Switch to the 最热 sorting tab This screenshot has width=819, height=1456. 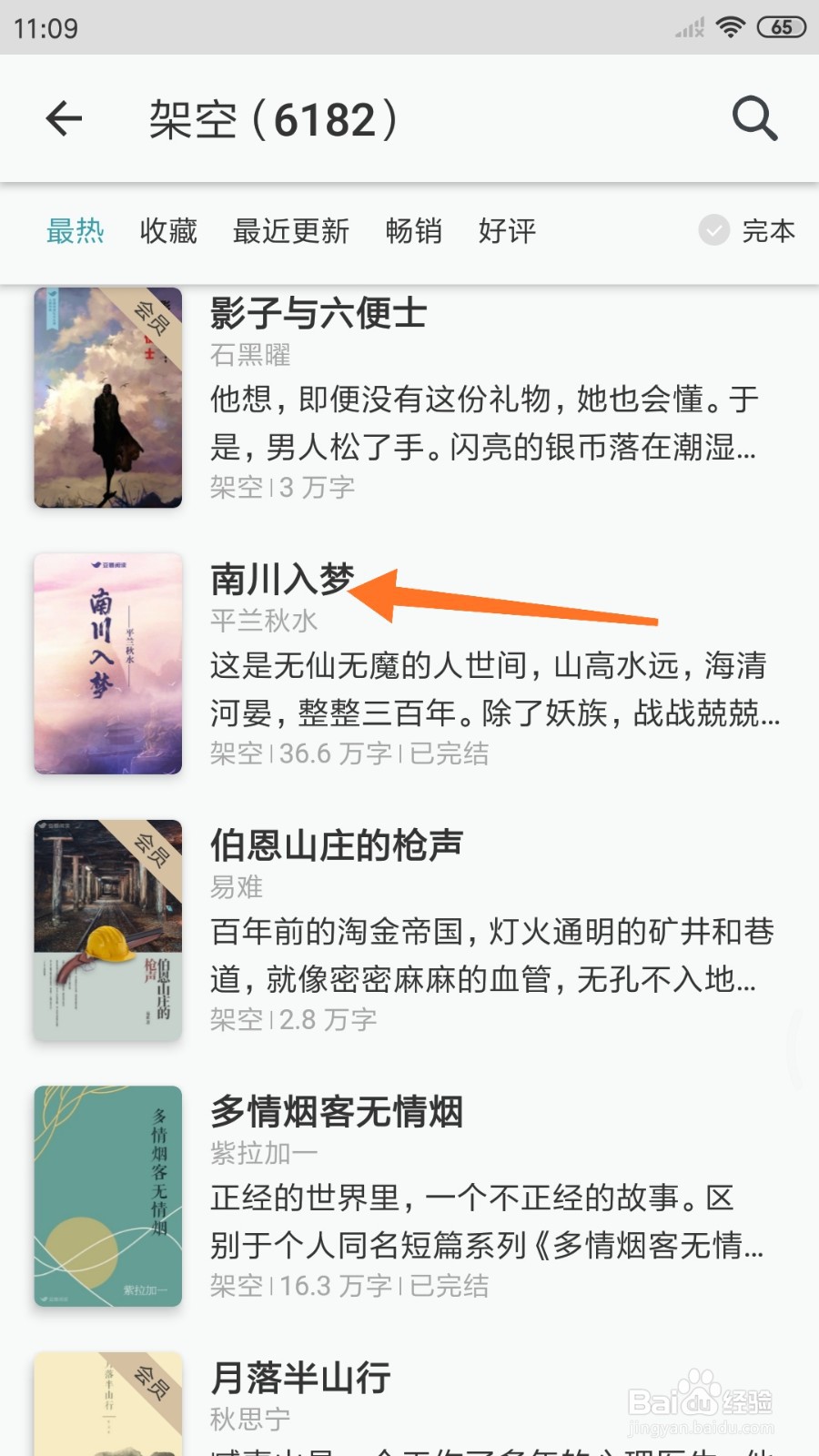[x=76, y=231]
